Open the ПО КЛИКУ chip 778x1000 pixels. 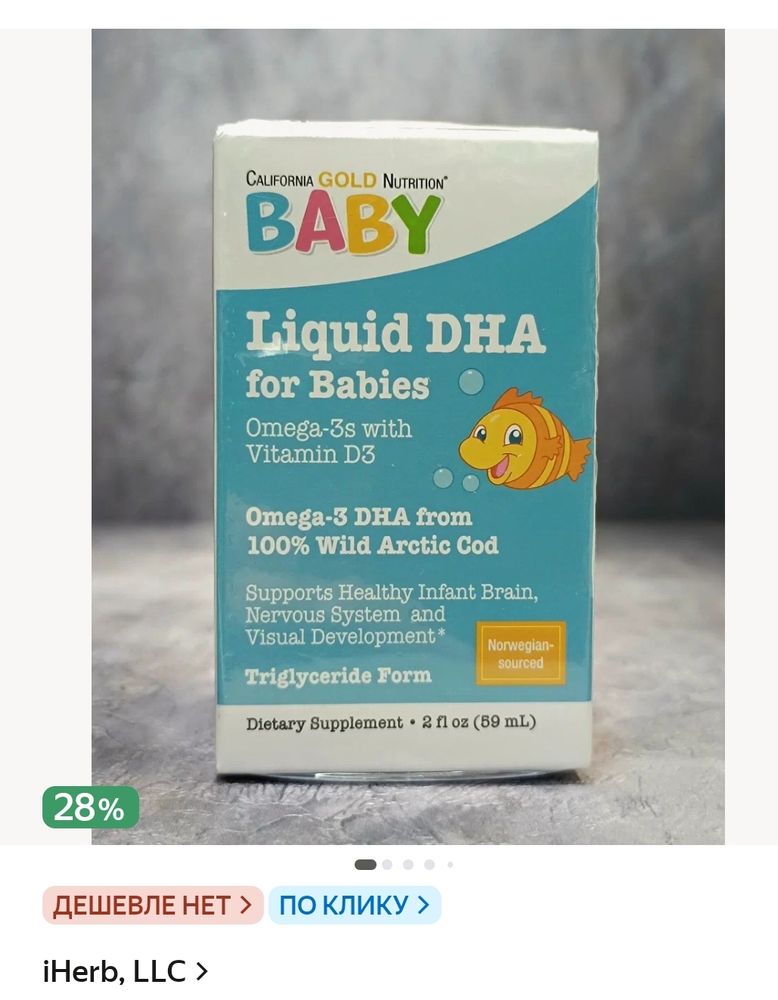(354, 906)
